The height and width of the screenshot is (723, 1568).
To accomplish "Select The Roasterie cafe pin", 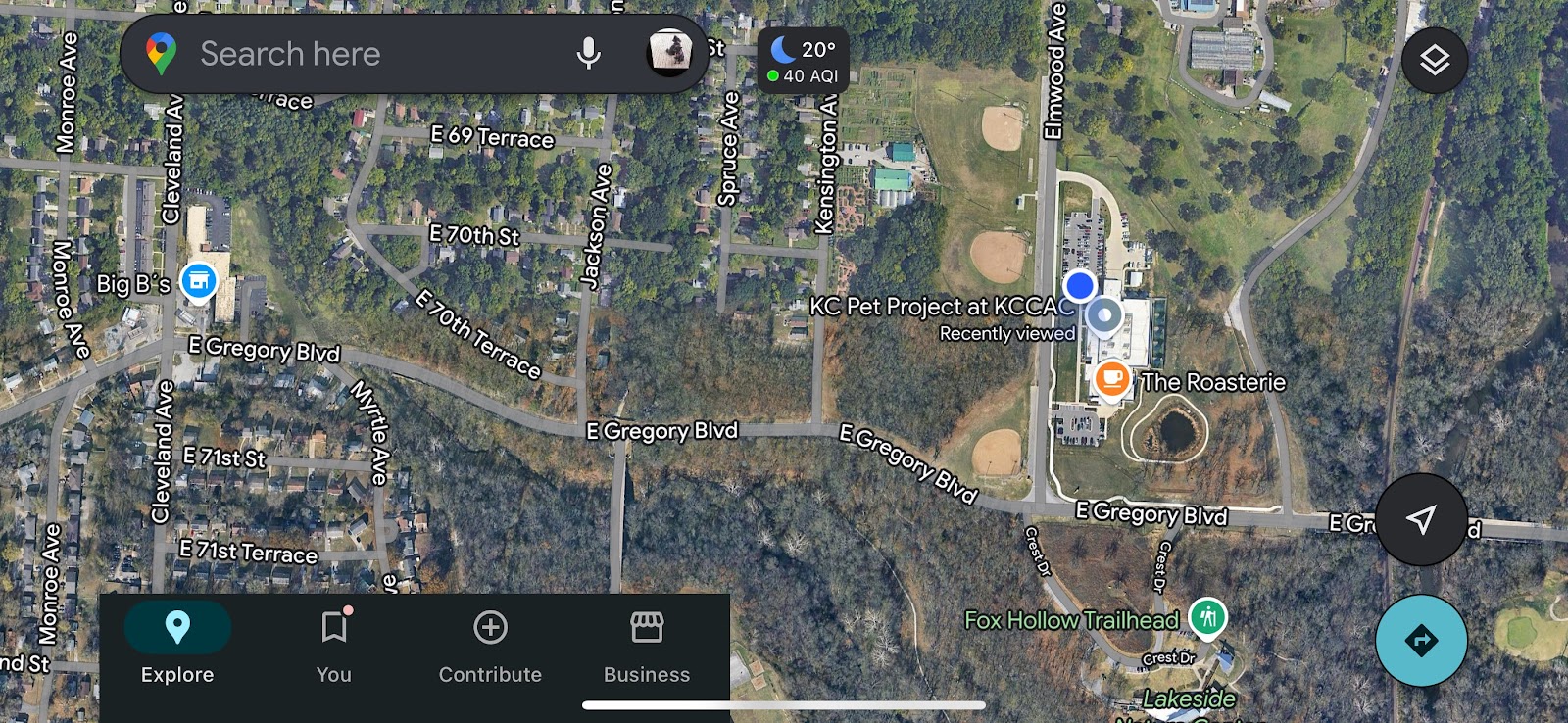I will pyautogui.click(x=1111, y=378).
